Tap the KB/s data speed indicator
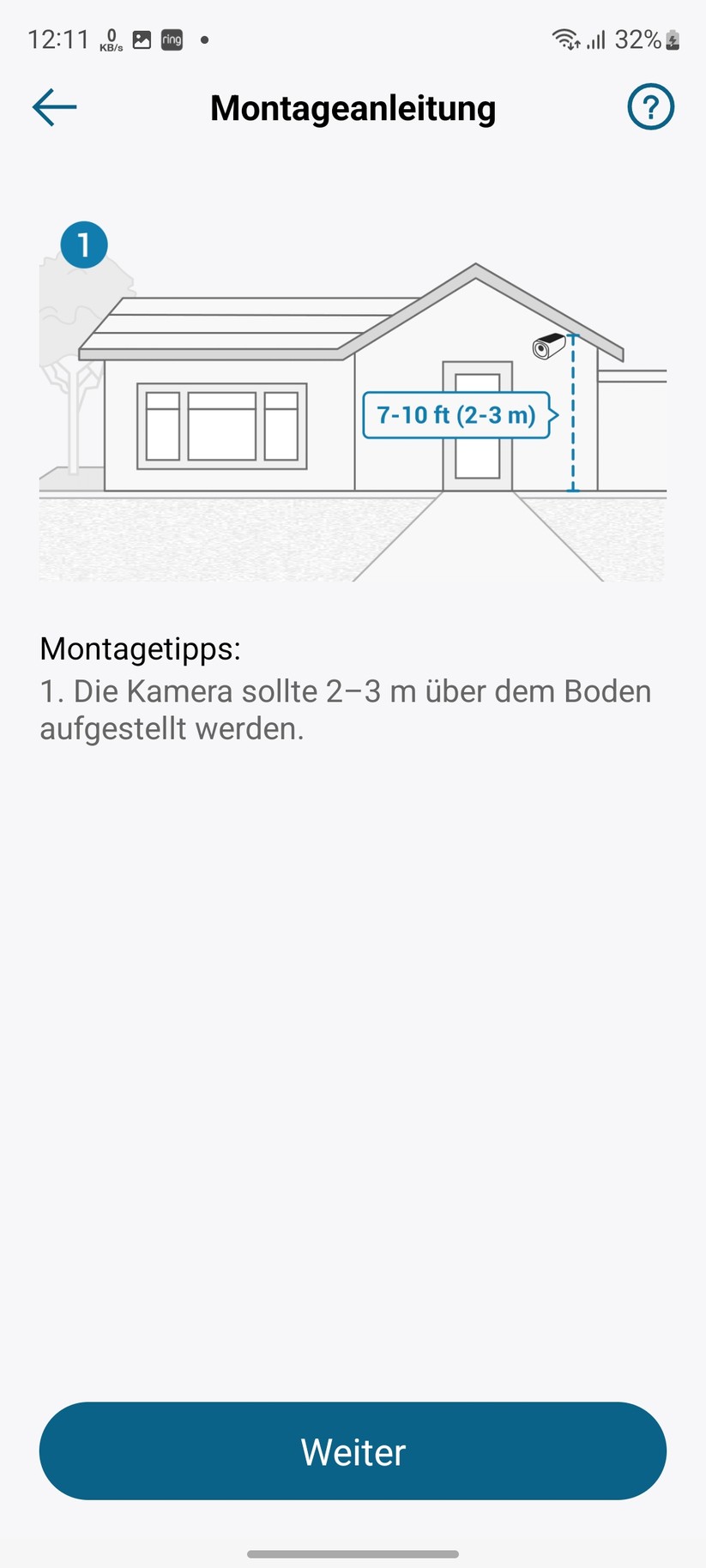 111,39
